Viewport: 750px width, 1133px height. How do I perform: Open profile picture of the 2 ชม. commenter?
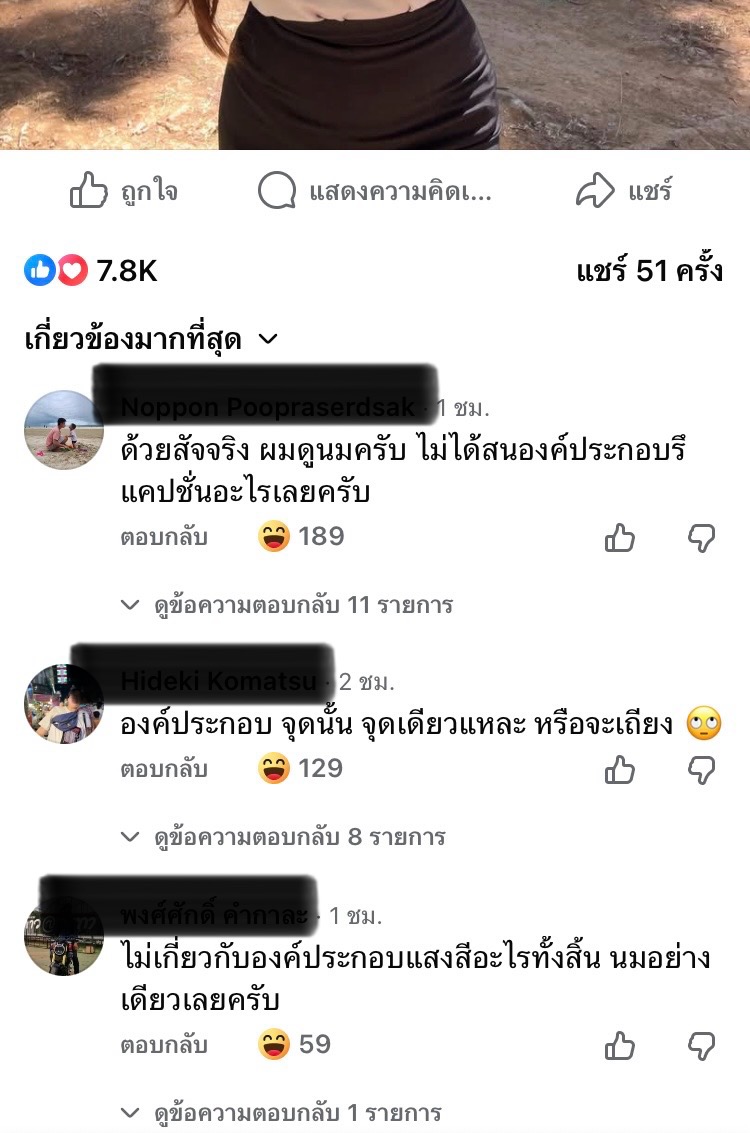coord(63,704)
